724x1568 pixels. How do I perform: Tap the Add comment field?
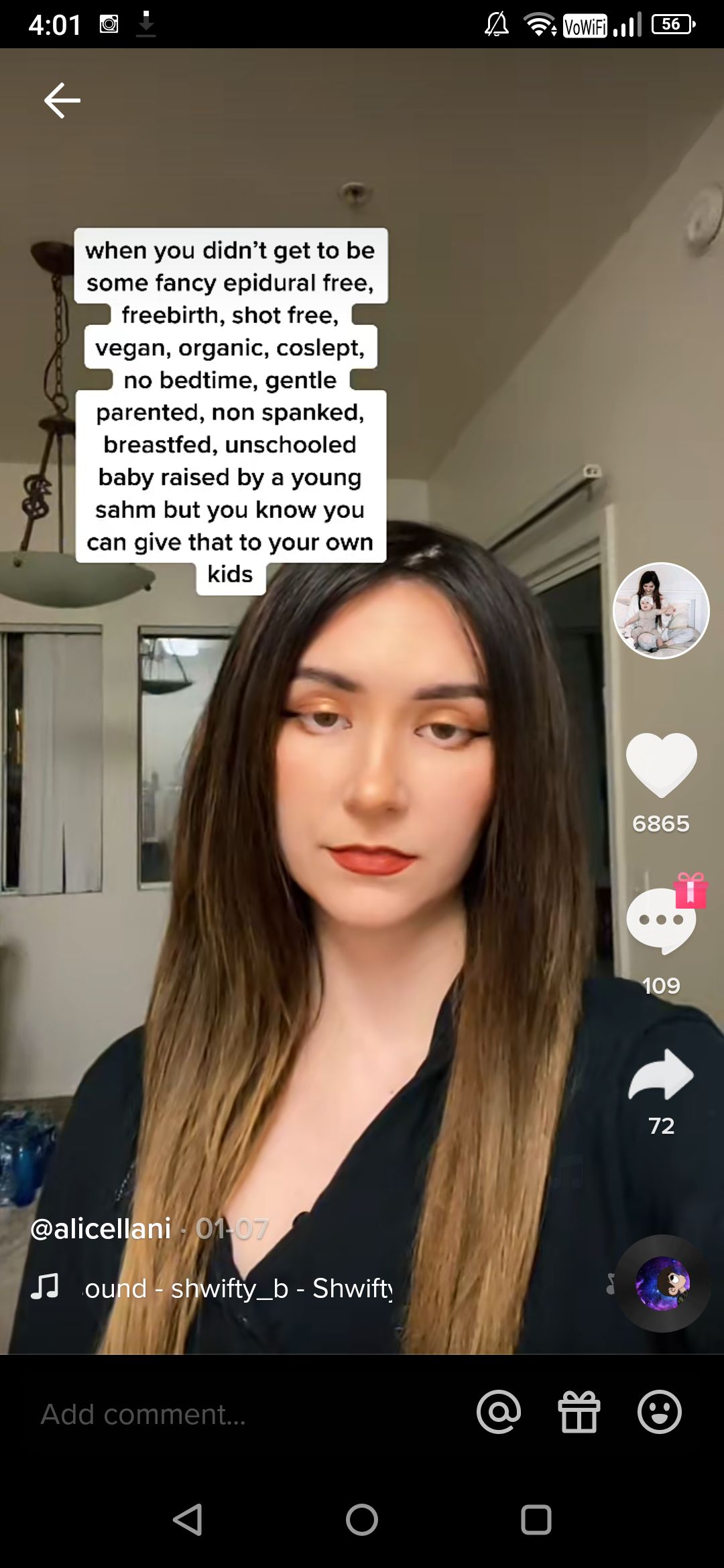(248, 1414)
